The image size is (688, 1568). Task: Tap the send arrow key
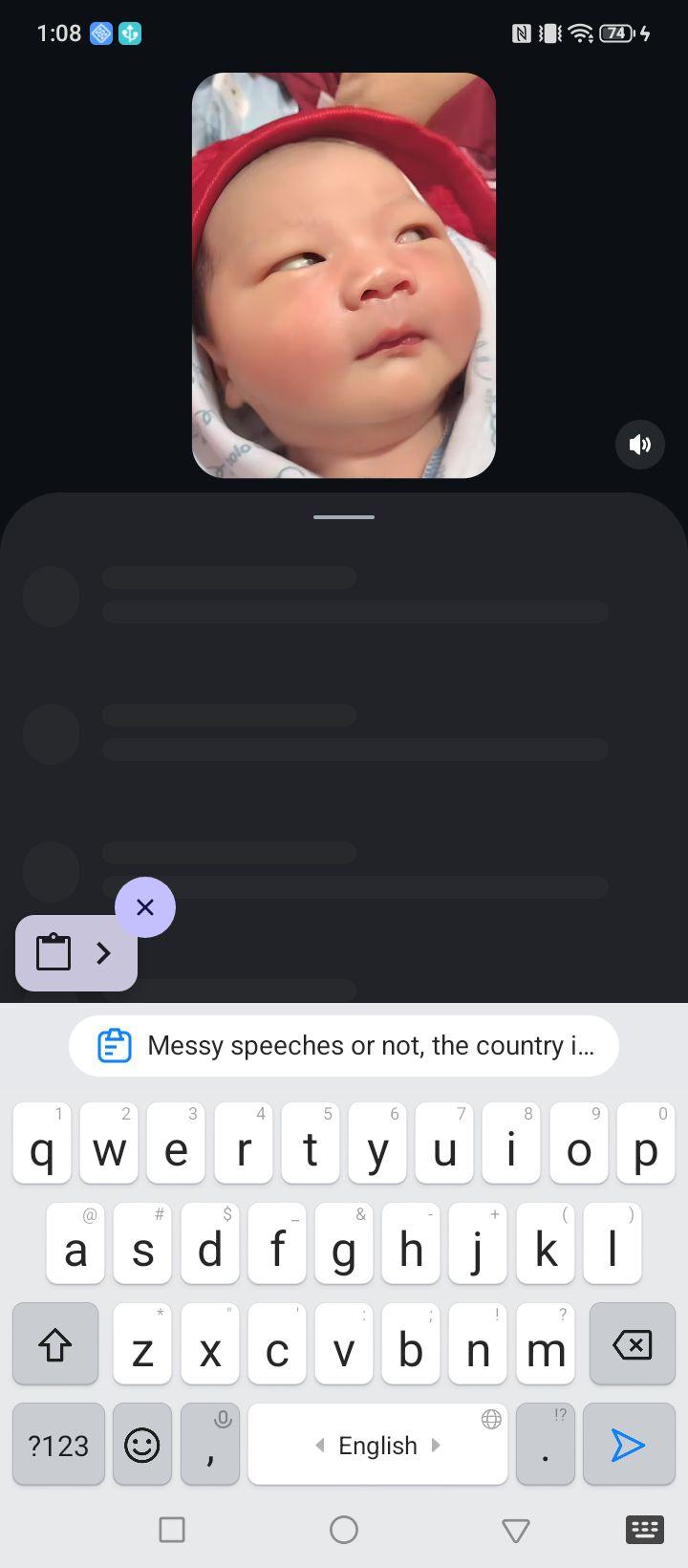(x=628, y=1445)
